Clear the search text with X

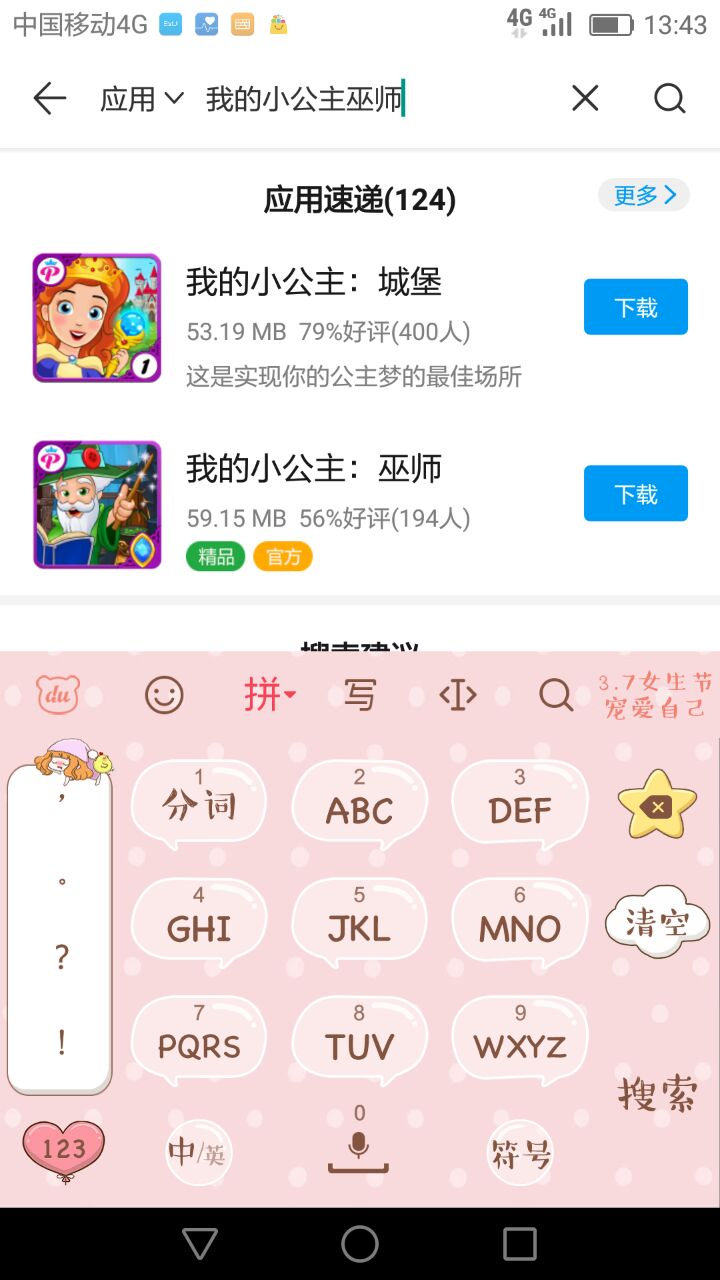pyautogui.click(x=585, y=98)
